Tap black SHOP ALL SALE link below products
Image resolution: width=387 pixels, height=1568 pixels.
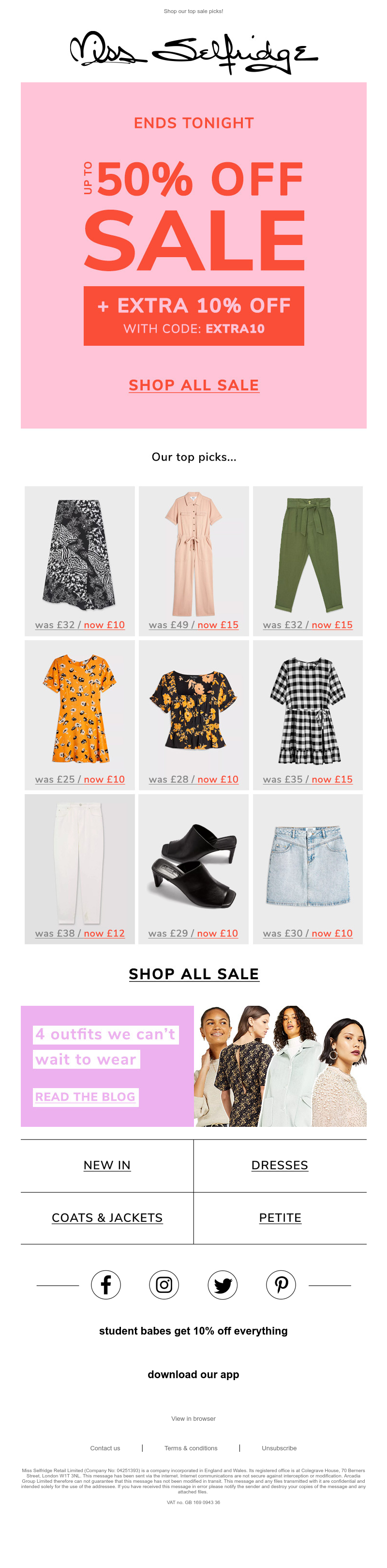(193, 974)
